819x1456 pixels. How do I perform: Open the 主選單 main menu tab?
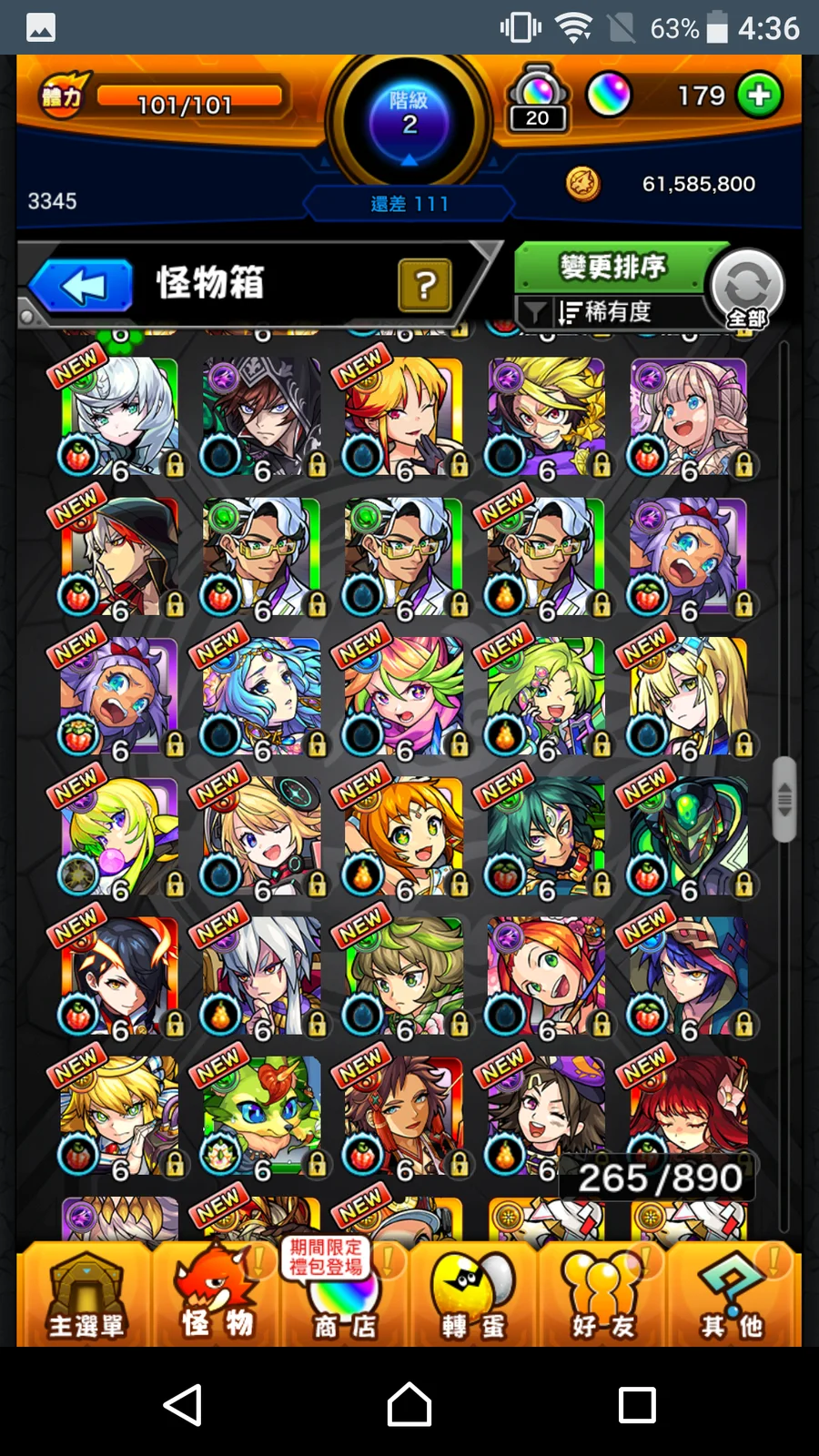85,1296
